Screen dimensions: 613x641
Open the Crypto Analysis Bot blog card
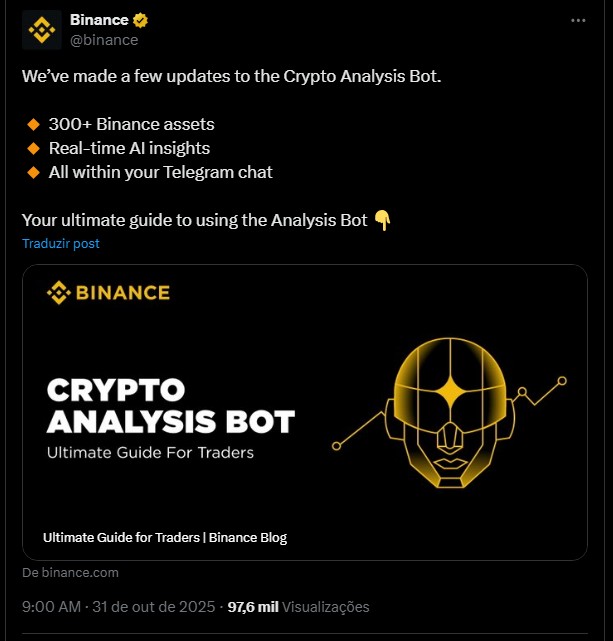(304, 411)
